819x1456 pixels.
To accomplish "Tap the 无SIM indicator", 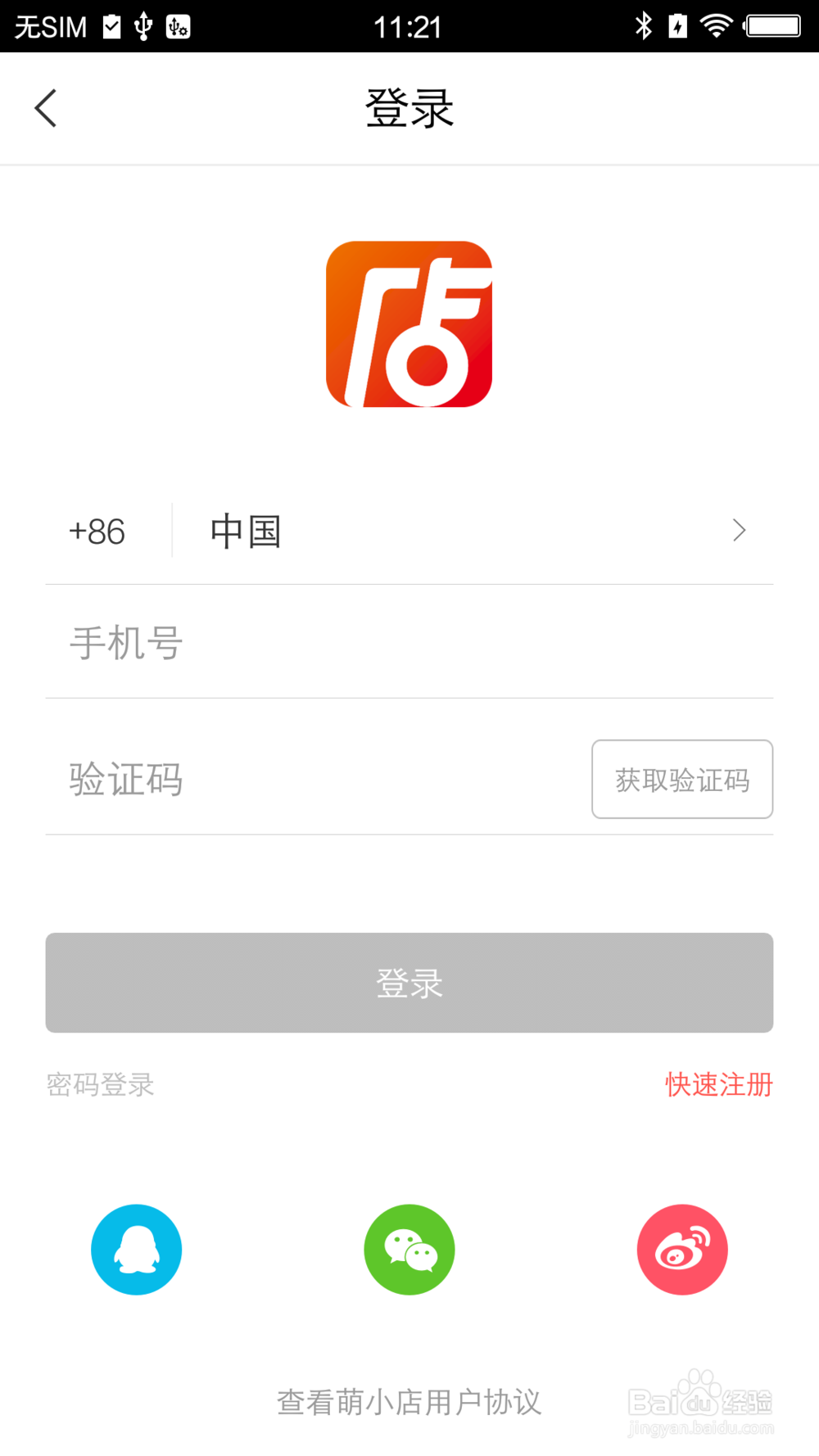I will [49, 26].
